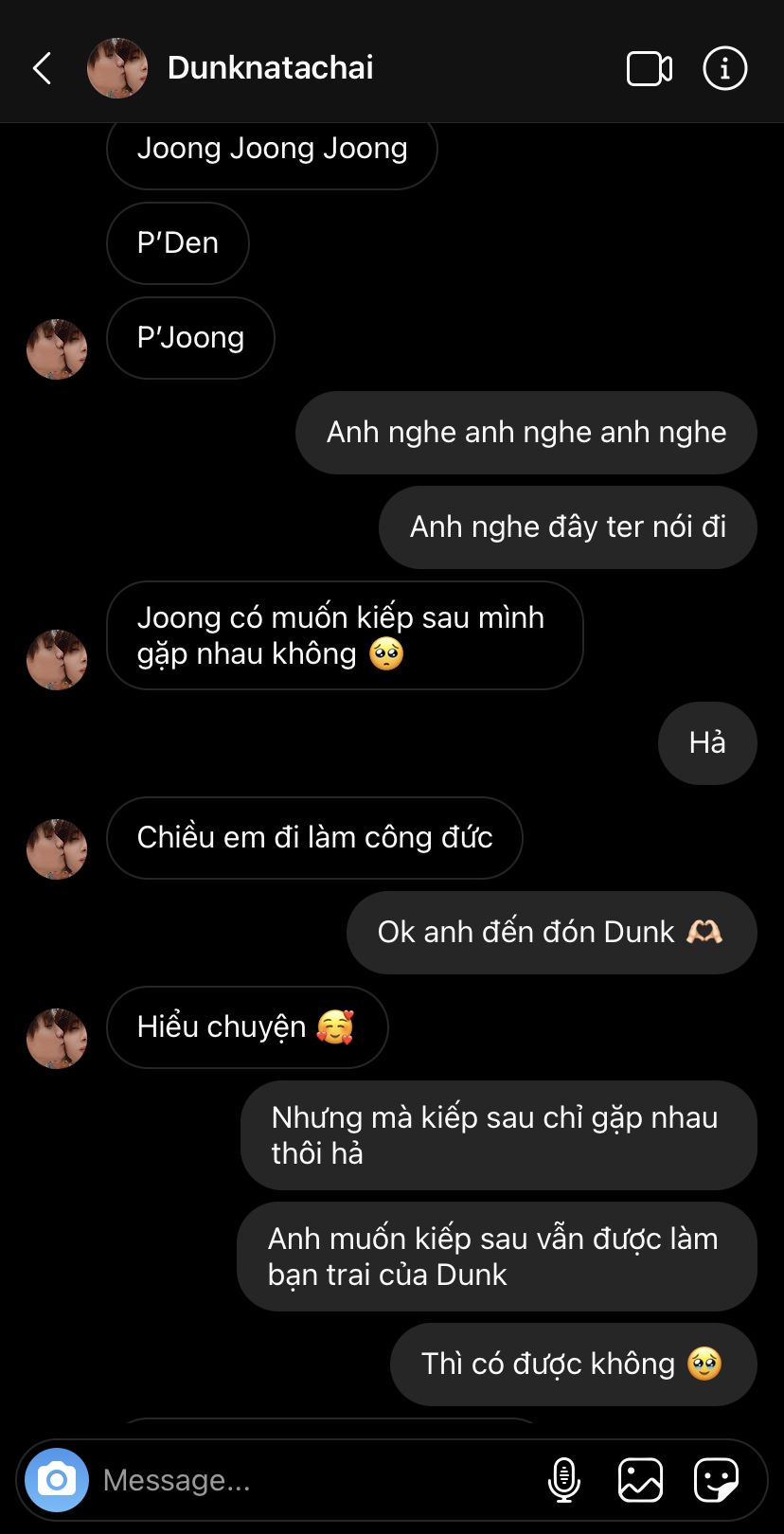Pick an image from the gallery
The height and width of the screenshot is (1534, 784).
tap(640, 1479)
